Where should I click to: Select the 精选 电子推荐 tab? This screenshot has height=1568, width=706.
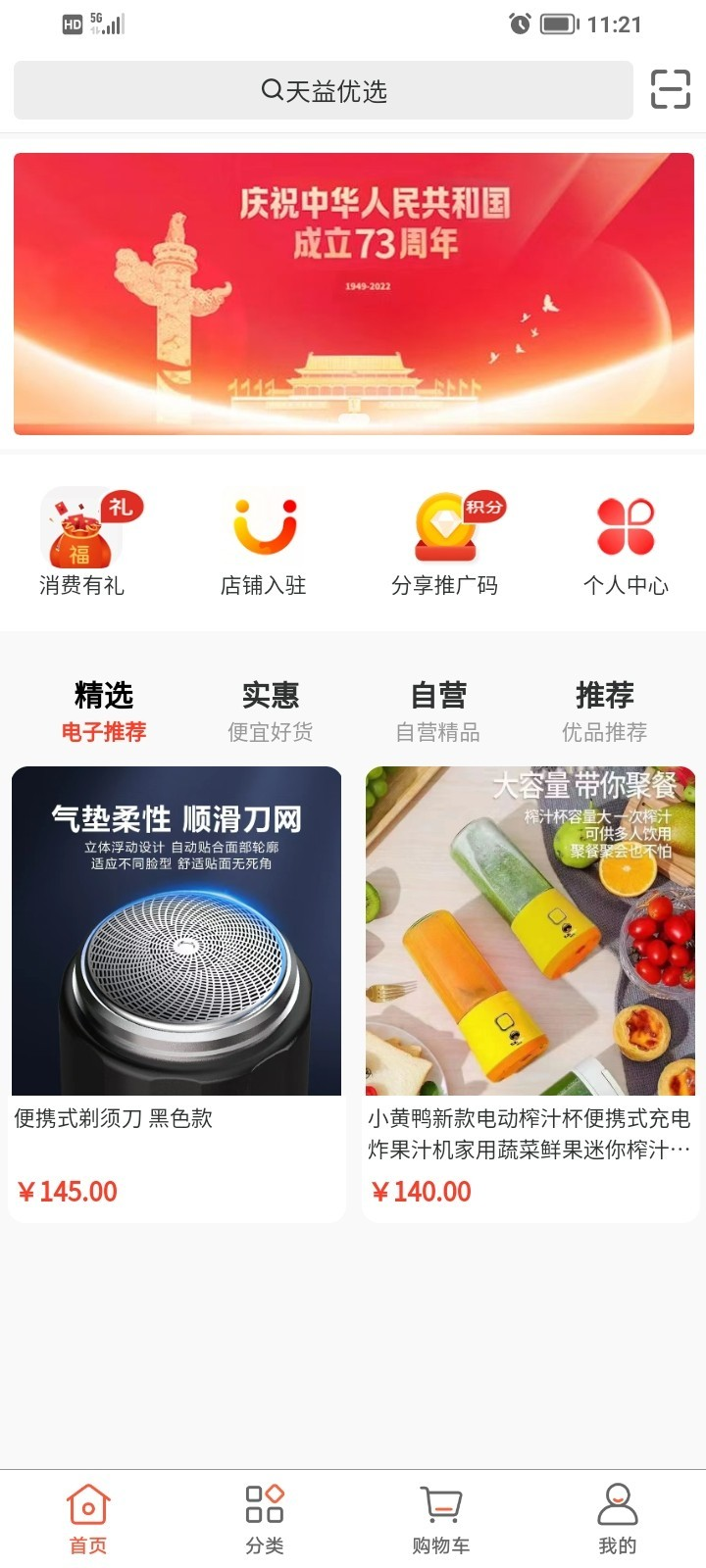(103, 711)
